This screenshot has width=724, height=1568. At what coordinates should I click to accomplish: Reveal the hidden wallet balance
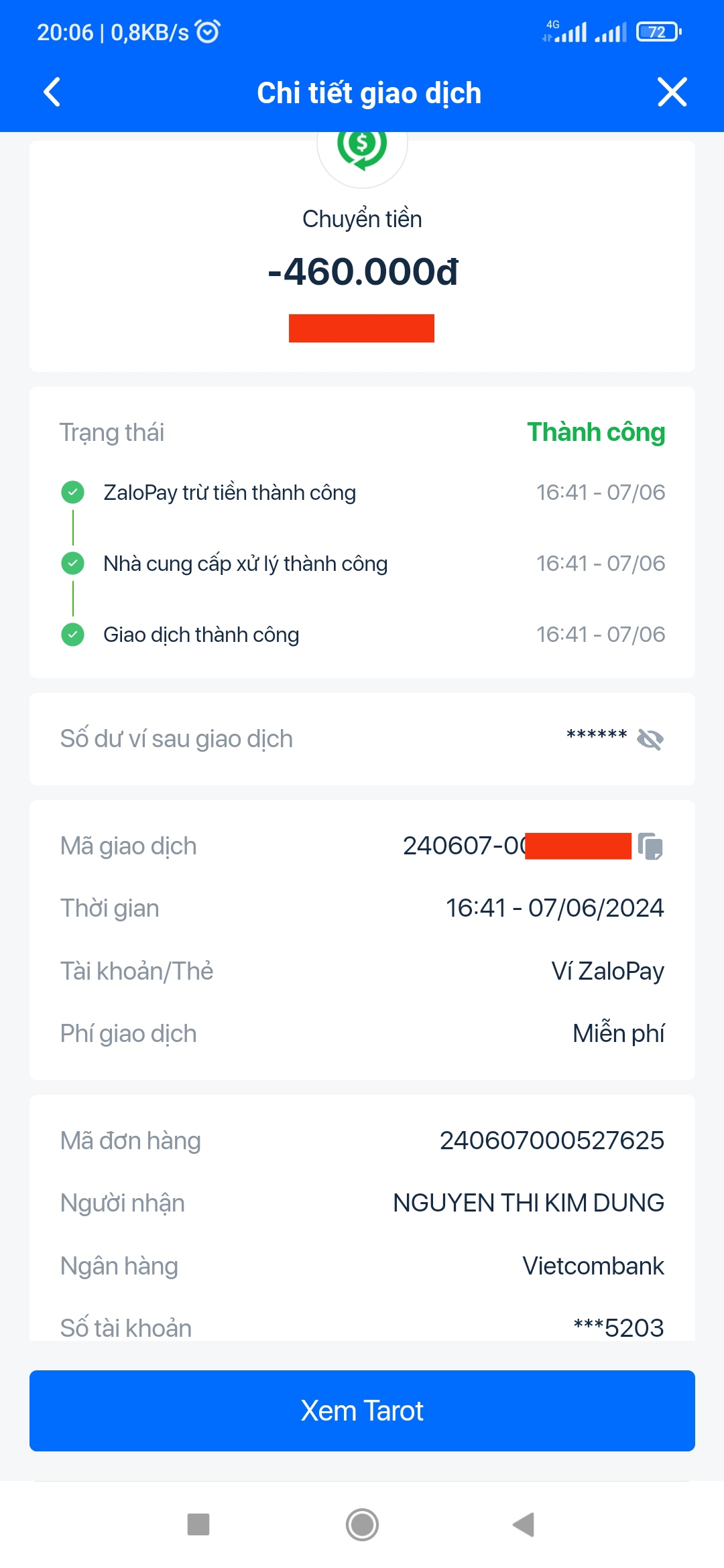point(650,739)
